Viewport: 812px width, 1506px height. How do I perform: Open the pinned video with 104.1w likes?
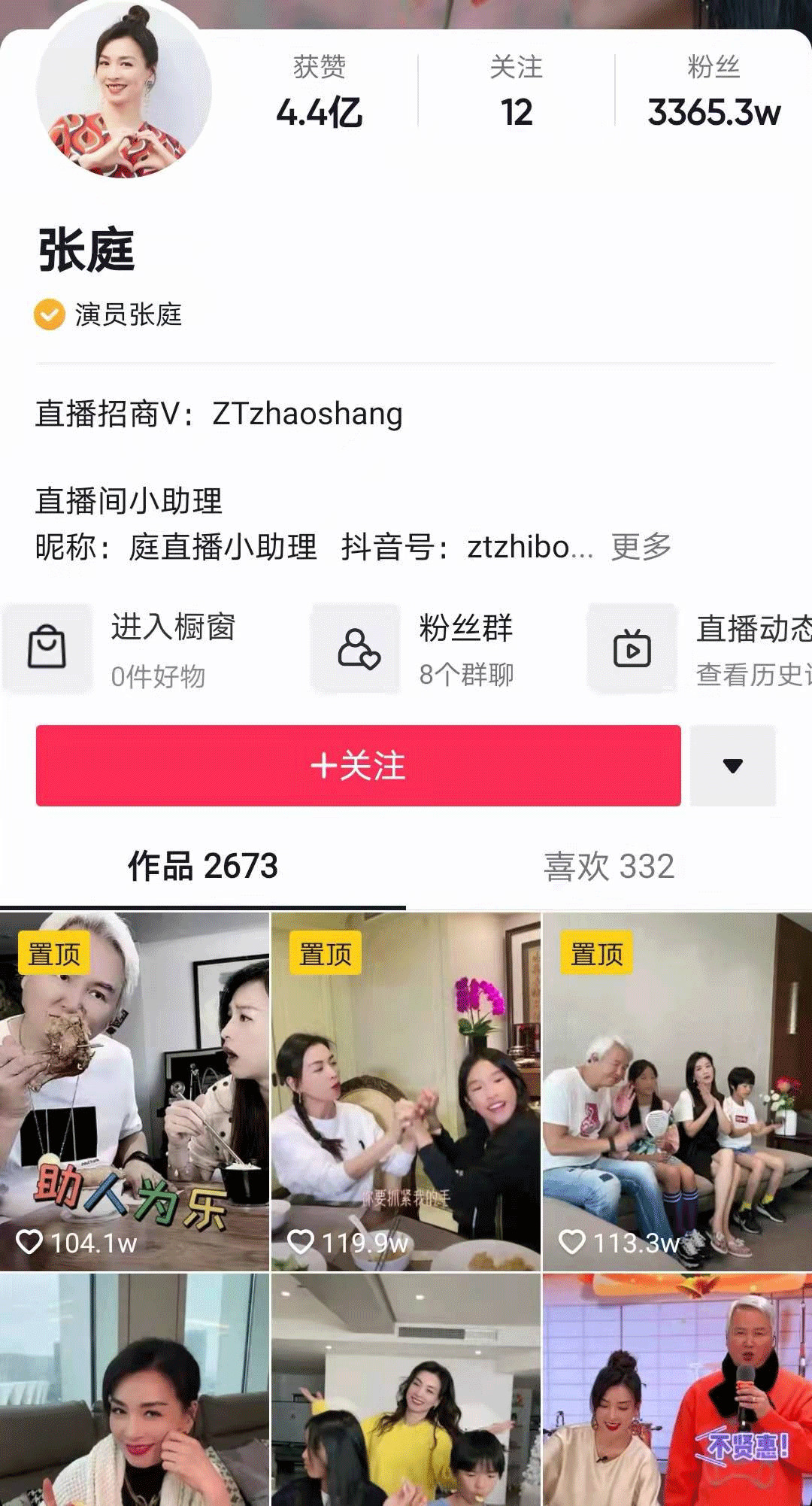tap(134, 1091)
